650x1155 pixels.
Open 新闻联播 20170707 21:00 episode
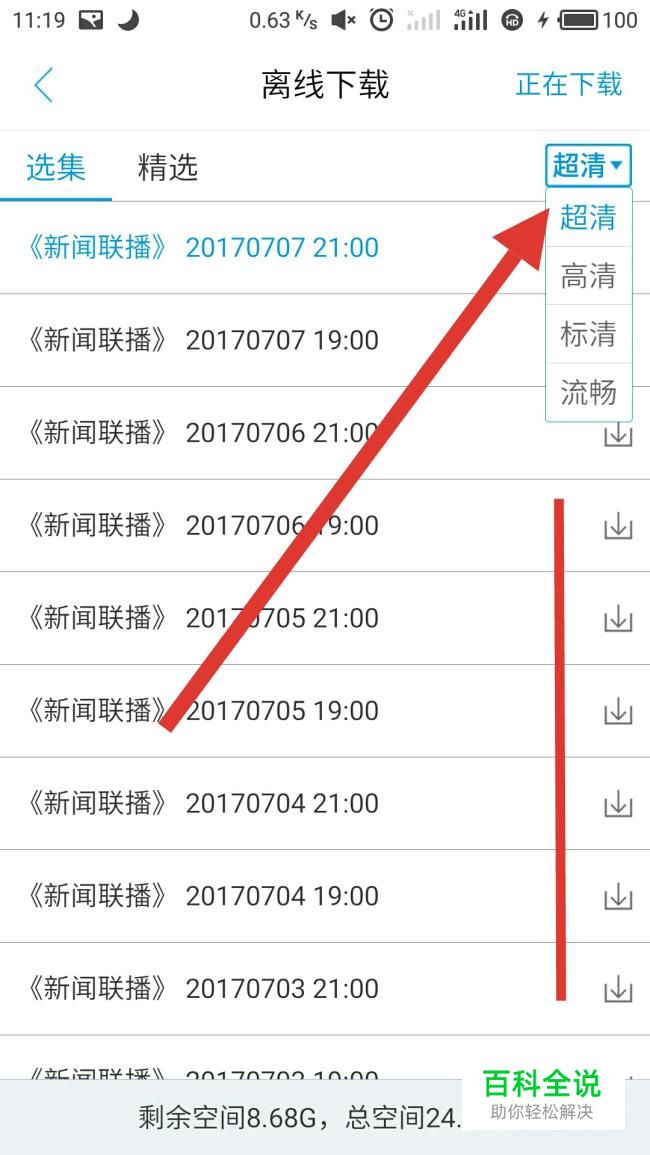click(x=203, y=248)
